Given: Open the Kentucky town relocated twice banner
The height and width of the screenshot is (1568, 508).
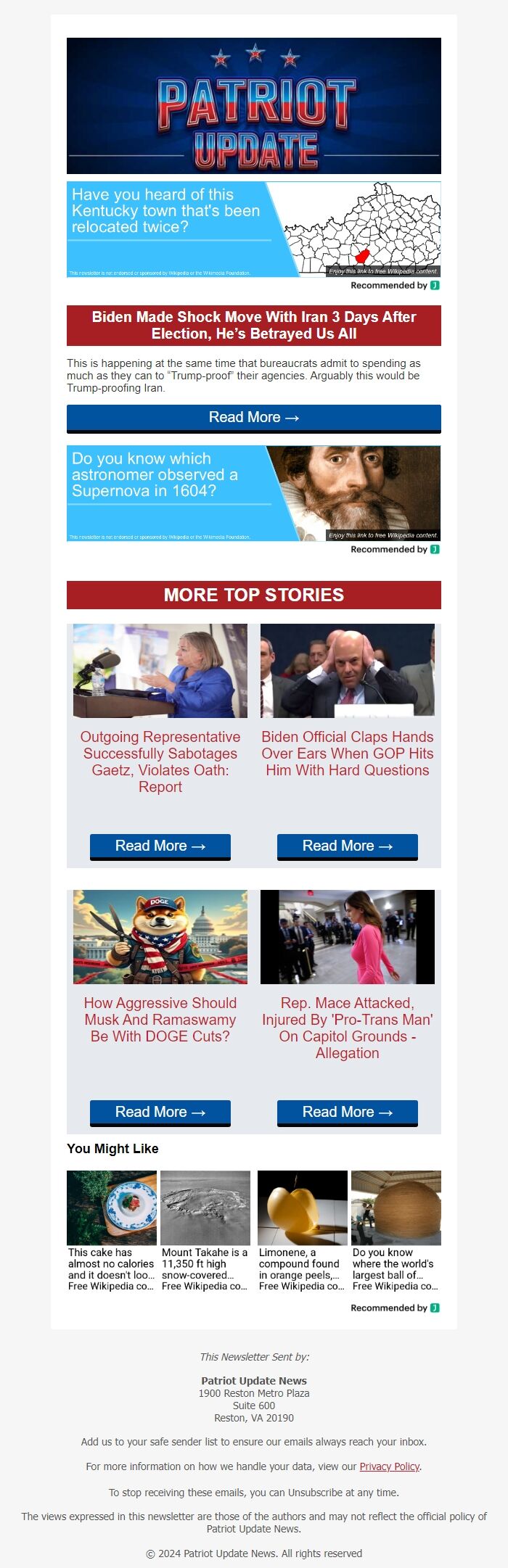Looking at the screenshot, I should click(253, 229).
